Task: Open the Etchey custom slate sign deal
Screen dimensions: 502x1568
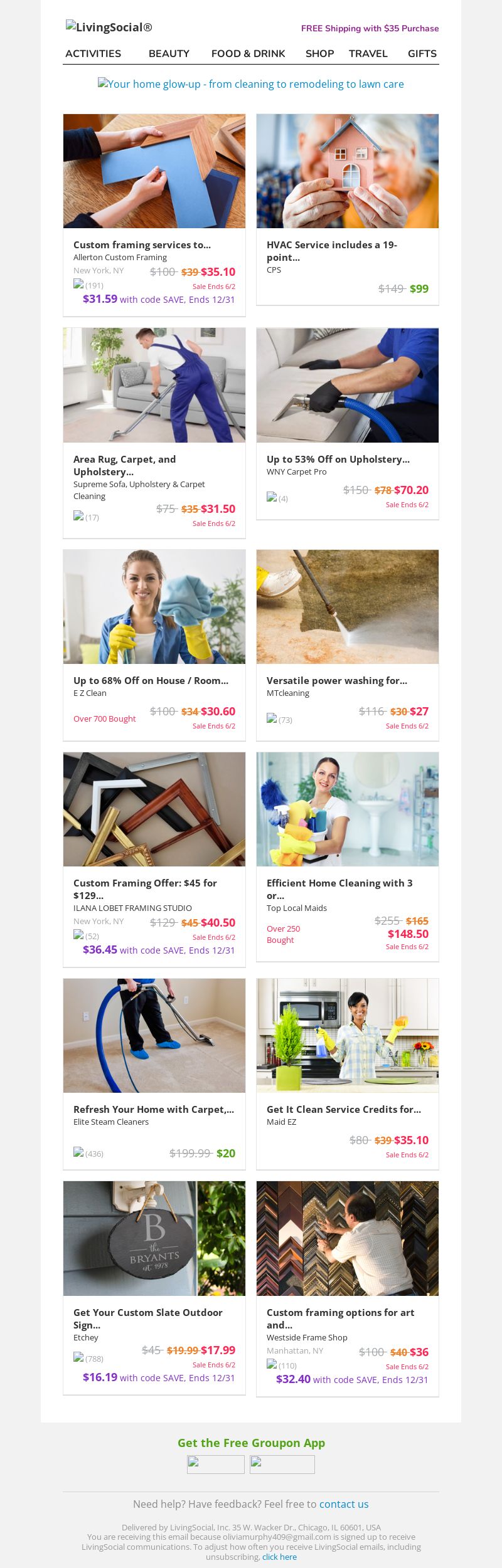Action: click(147, 1313)
